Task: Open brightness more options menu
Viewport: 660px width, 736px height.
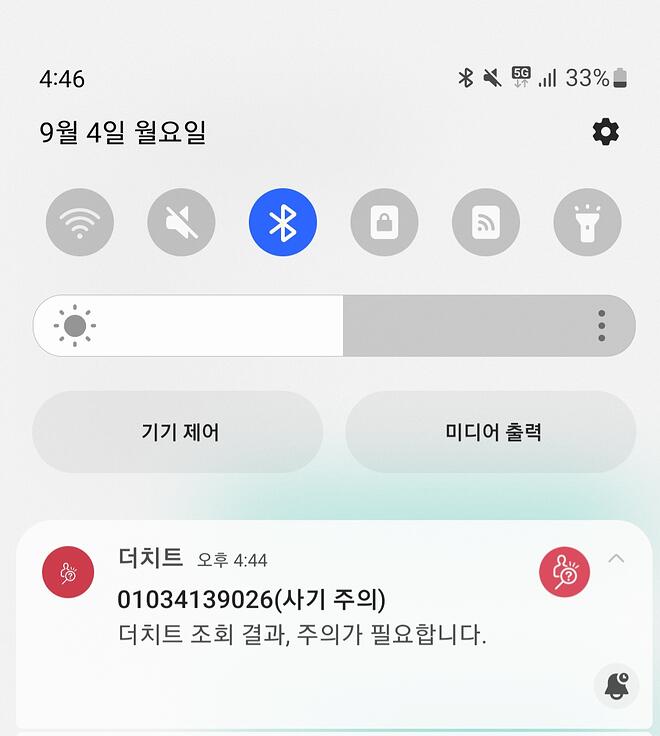Action: tap(601, 326)
